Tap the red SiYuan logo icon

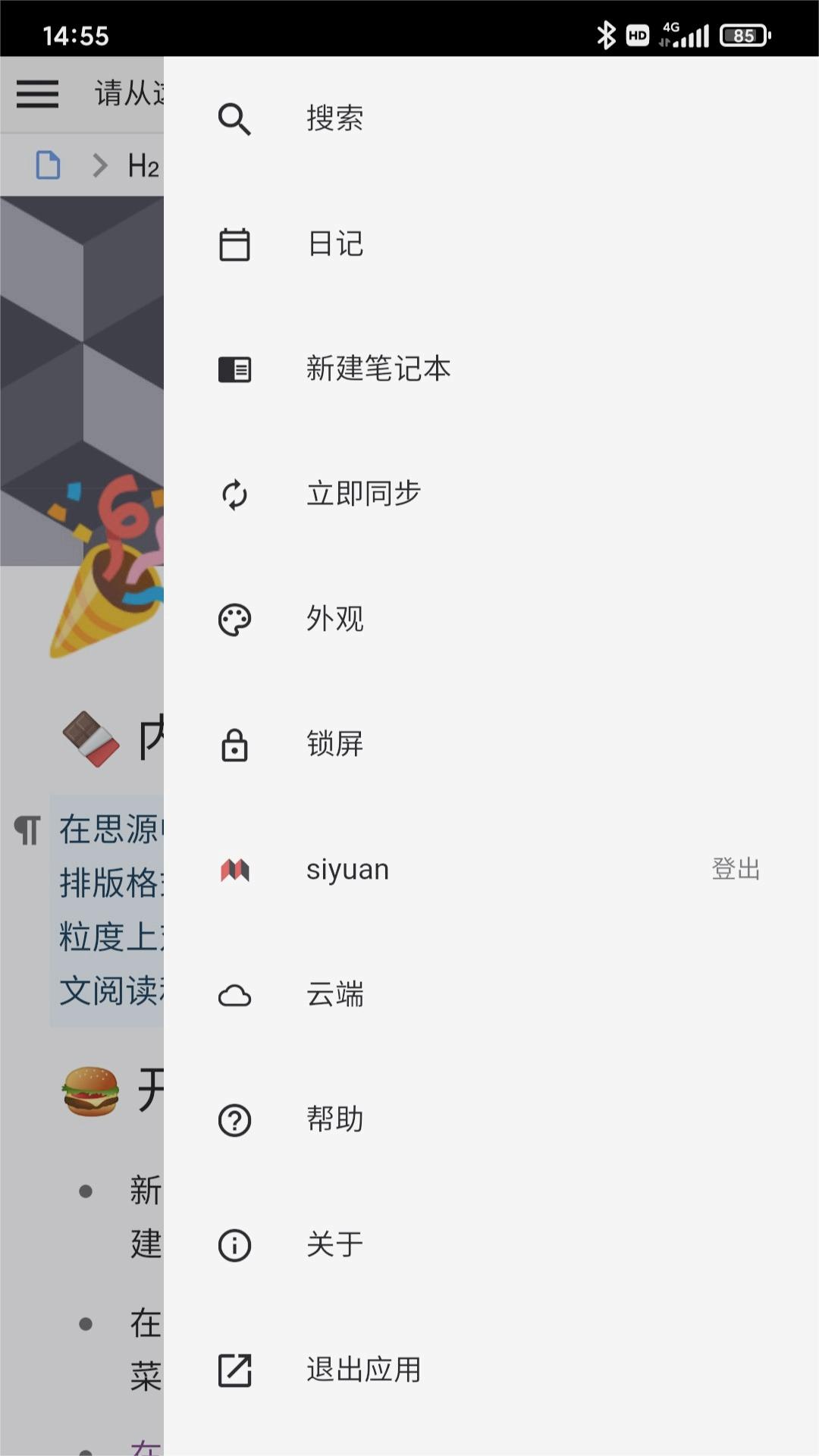[x=234, y=870]
